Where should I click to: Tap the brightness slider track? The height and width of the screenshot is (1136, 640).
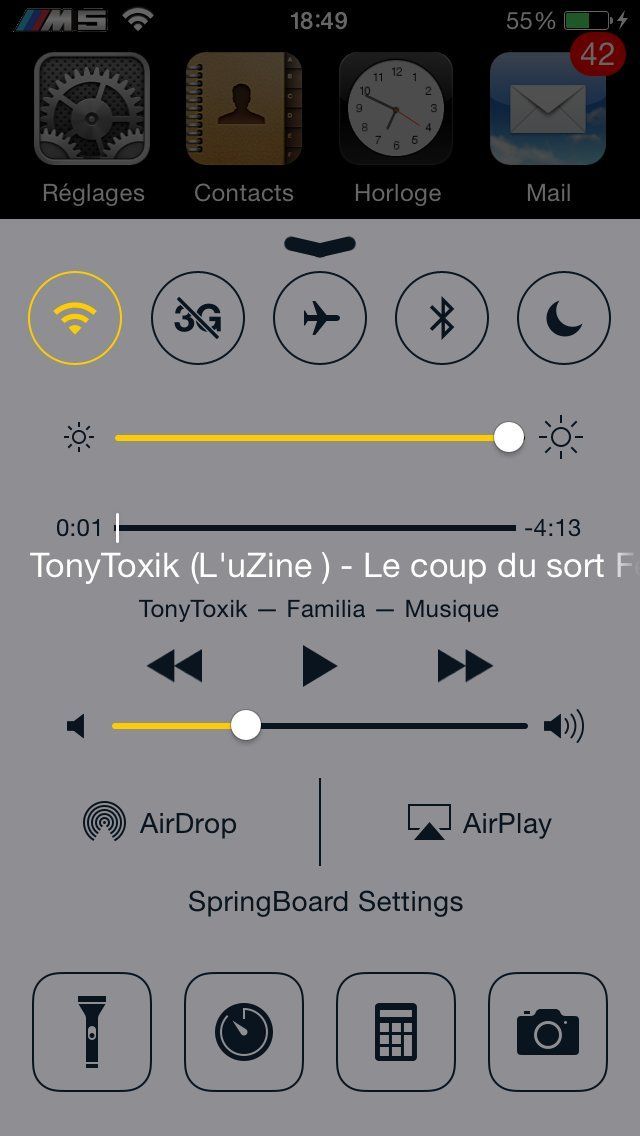click(310, 438)
